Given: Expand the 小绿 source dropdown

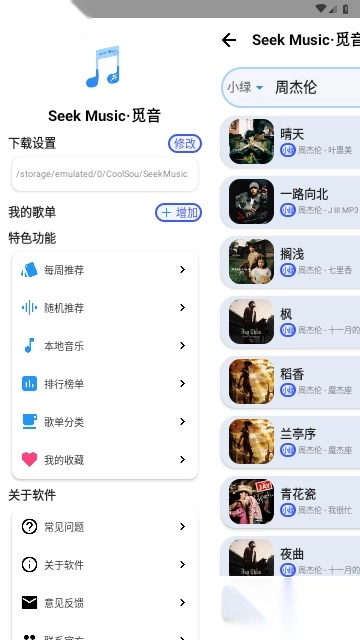Looking at the screenshot, I should tap(245, 87).
